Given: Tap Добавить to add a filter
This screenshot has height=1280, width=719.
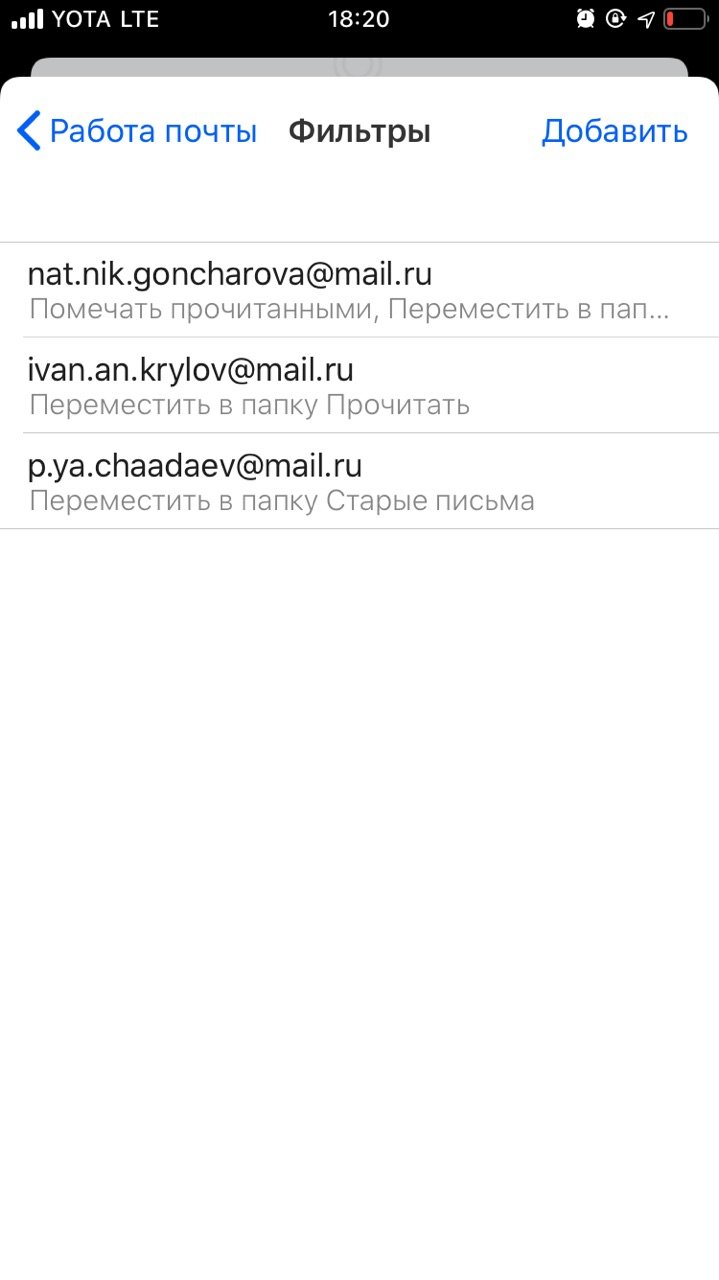Looking at the screenshot, I should click(614, 132).
